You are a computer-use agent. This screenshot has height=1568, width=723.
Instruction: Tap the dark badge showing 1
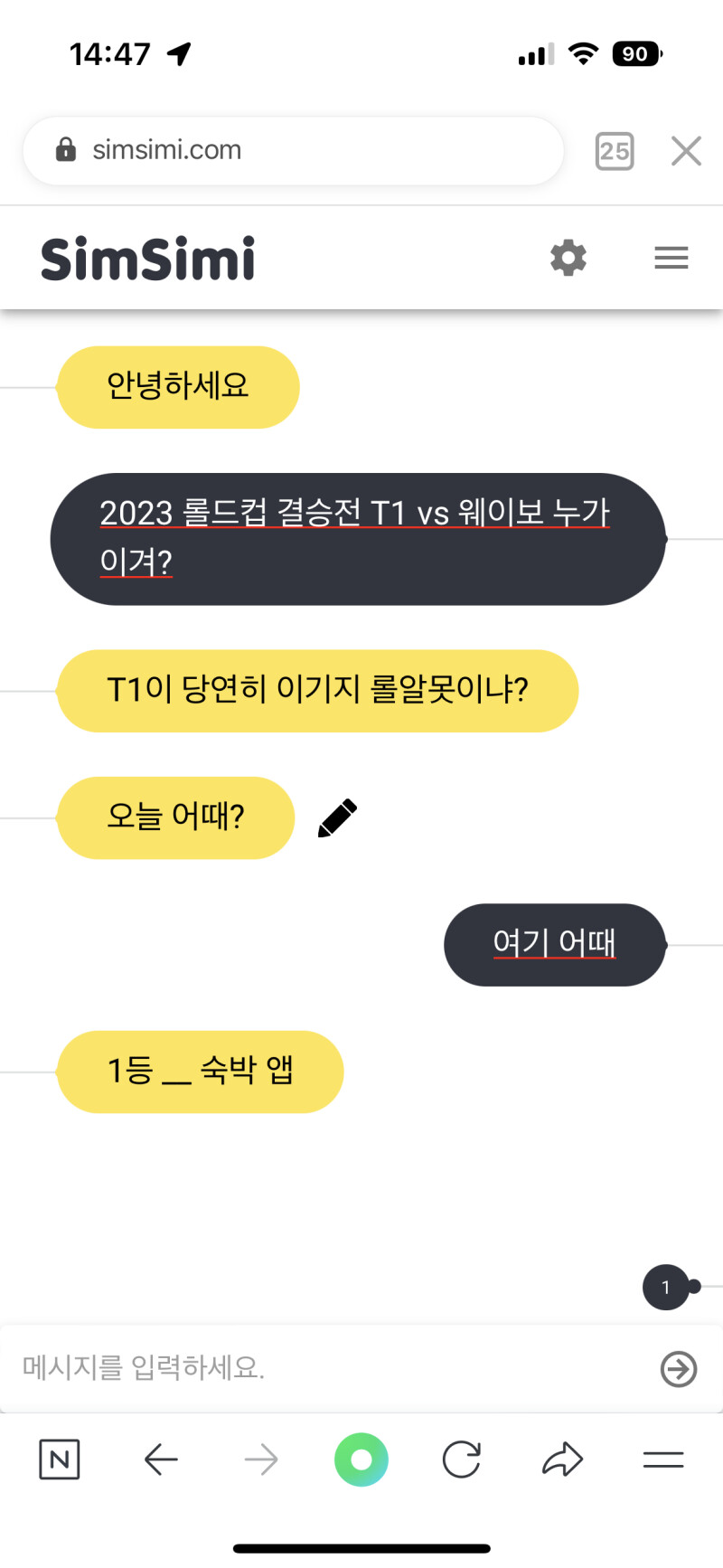coord(666,1287)
